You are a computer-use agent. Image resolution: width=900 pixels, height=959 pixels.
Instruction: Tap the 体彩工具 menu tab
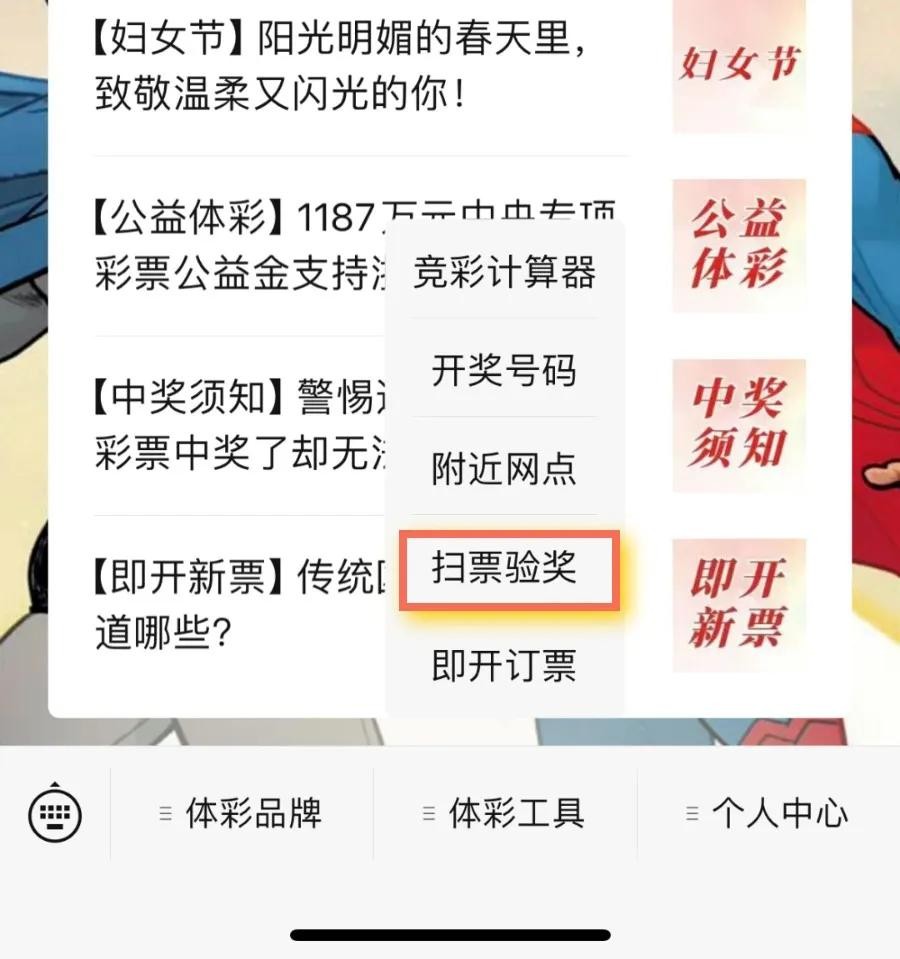coord(504,813)
